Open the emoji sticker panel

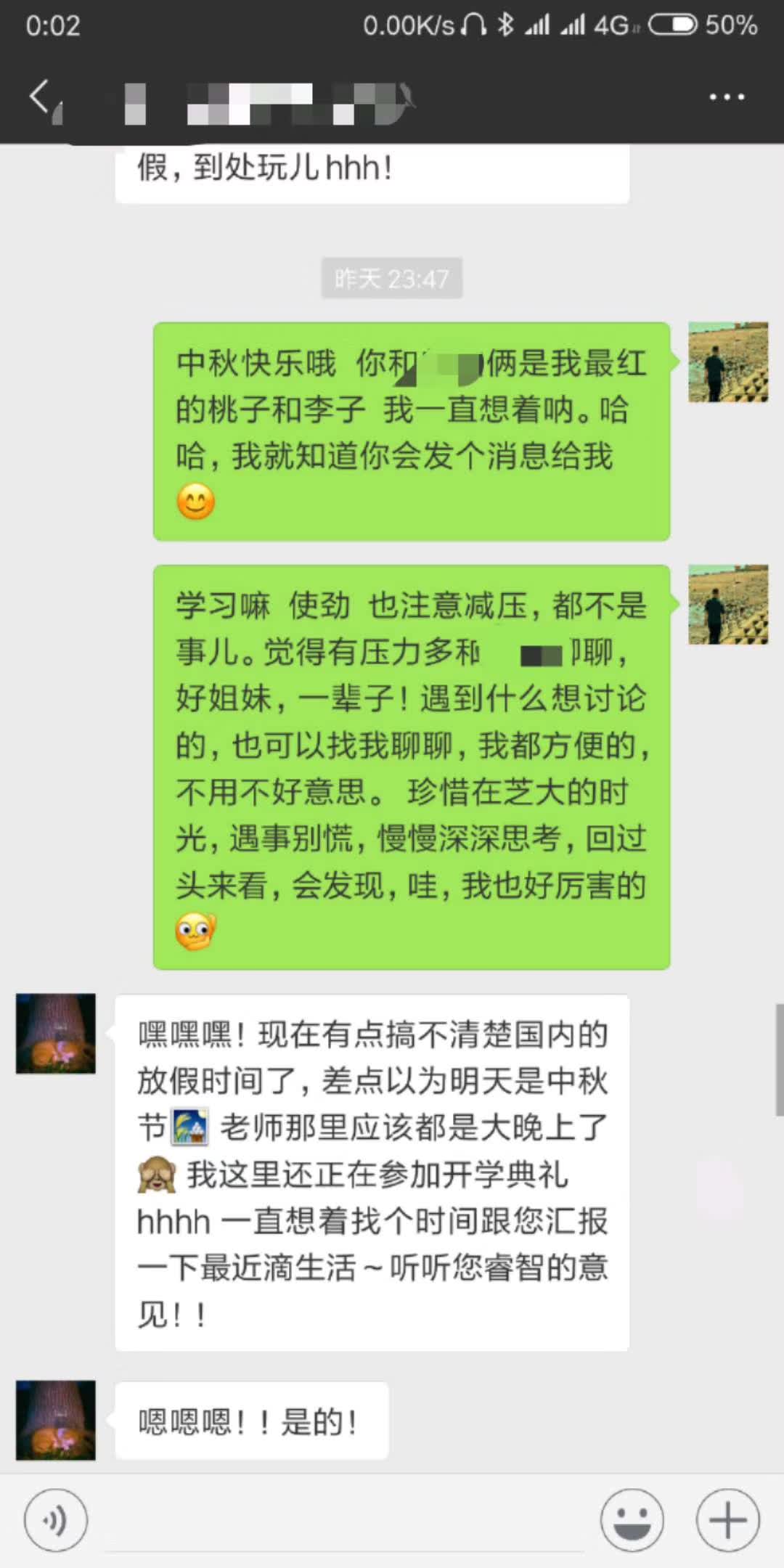tap(632, 1520)
